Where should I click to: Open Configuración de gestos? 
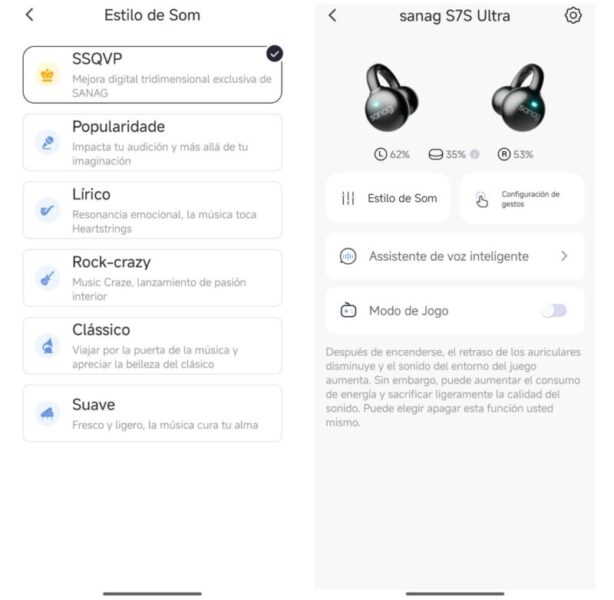tap(521, 198)
